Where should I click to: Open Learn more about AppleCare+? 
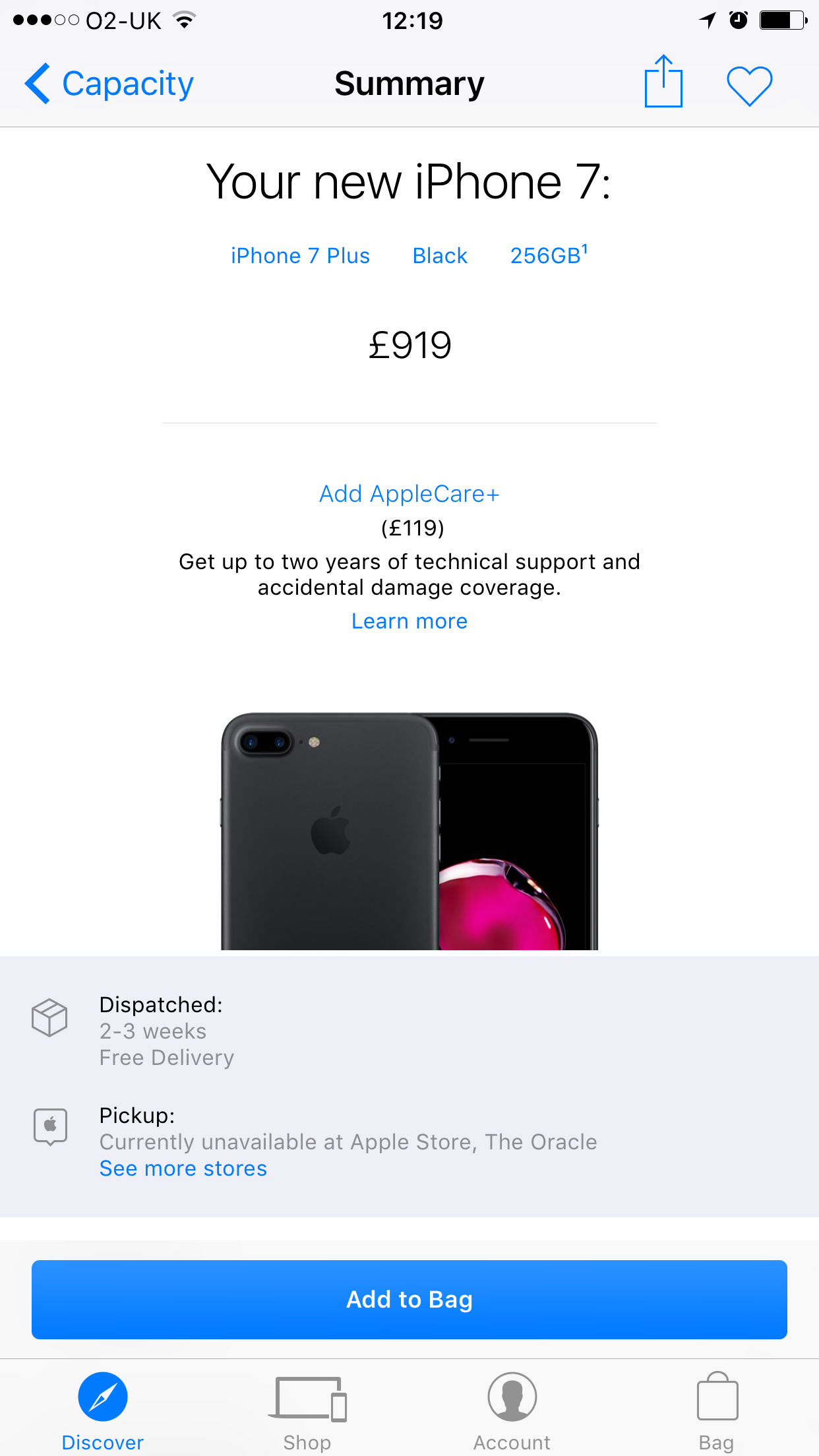(x=409, y=621)
